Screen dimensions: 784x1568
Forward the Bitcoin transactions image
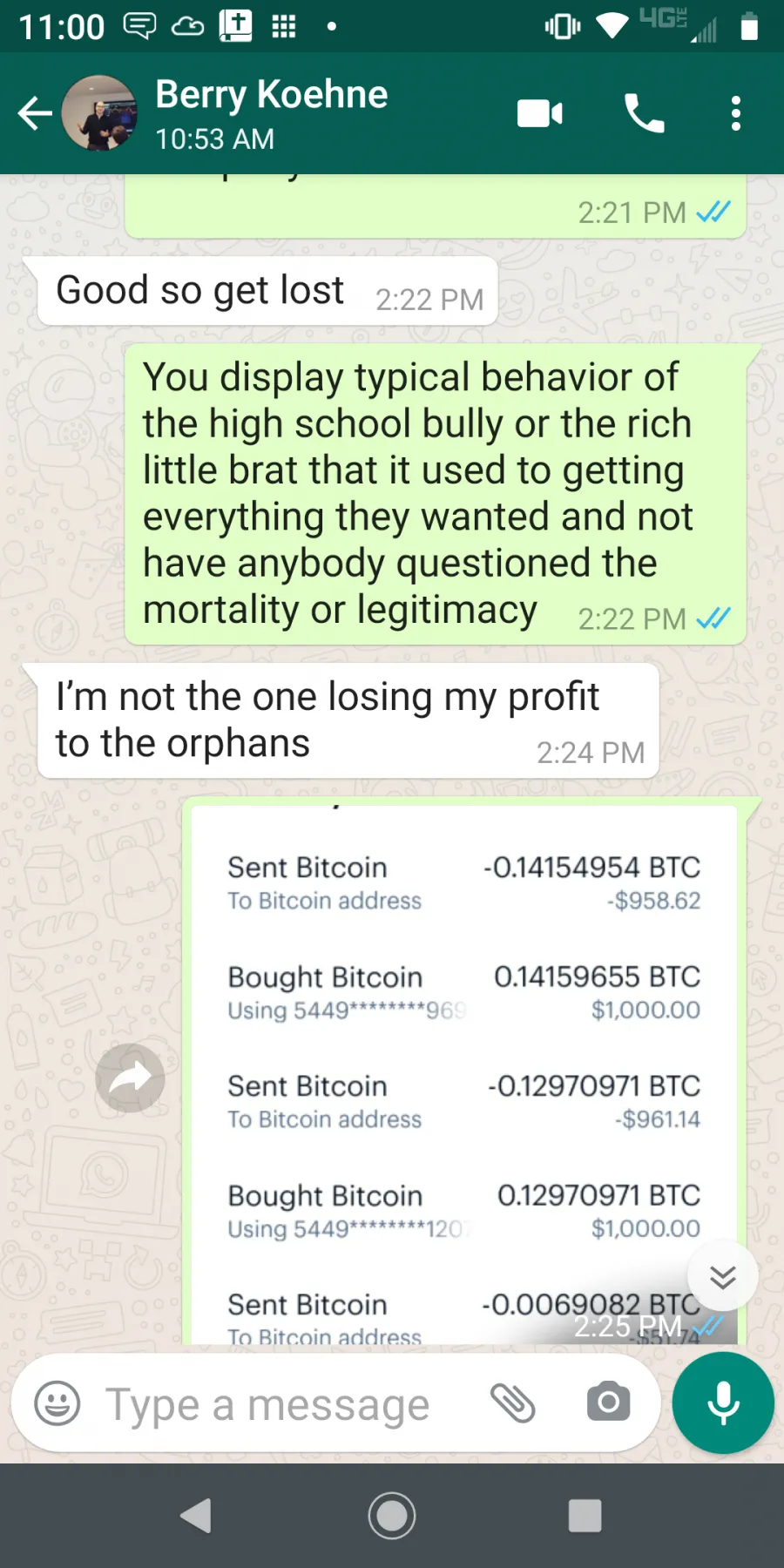pos(130,1078)
